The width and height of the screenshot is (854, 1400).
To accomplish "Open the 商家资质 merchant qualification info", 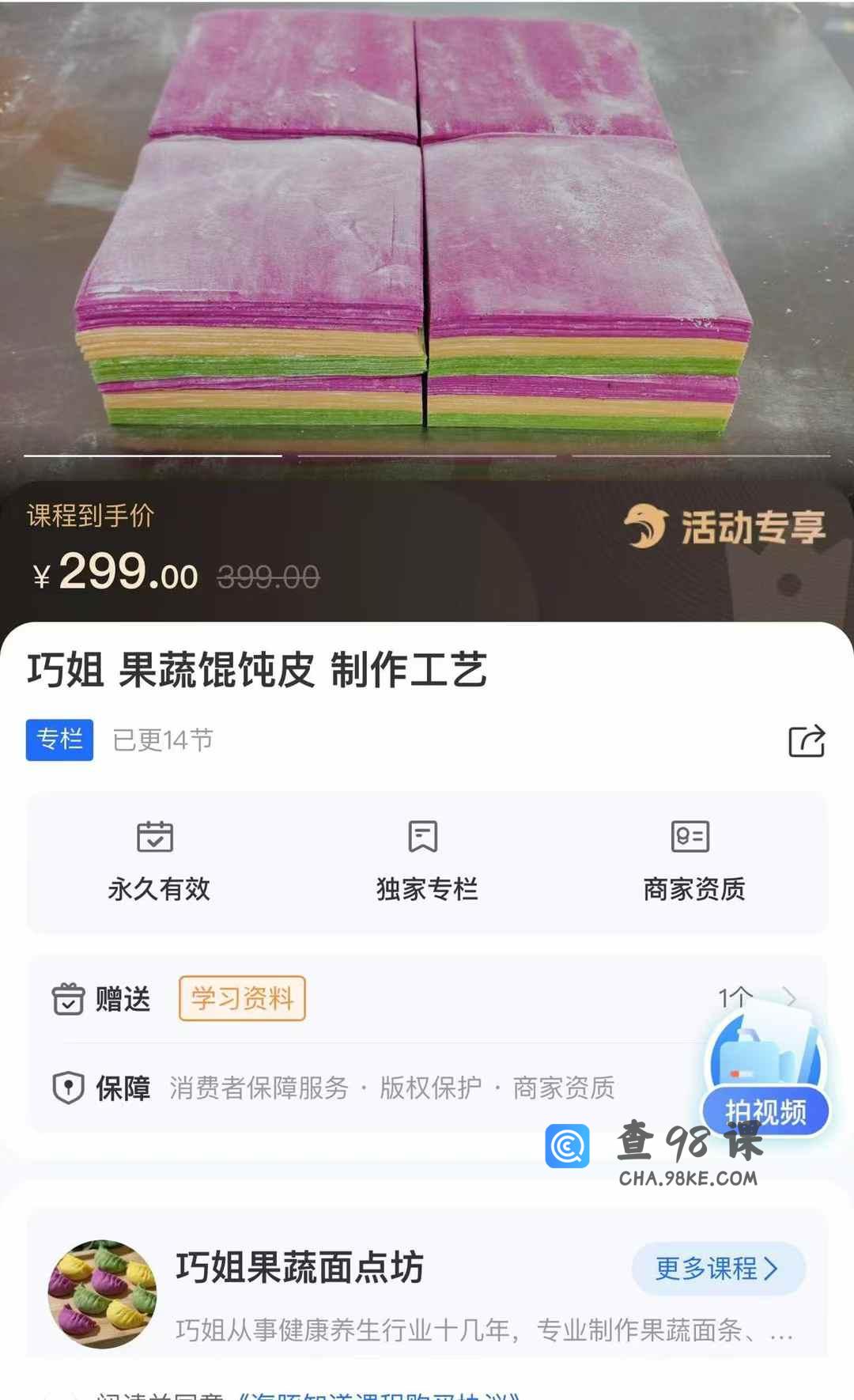I will pos(693,862).
